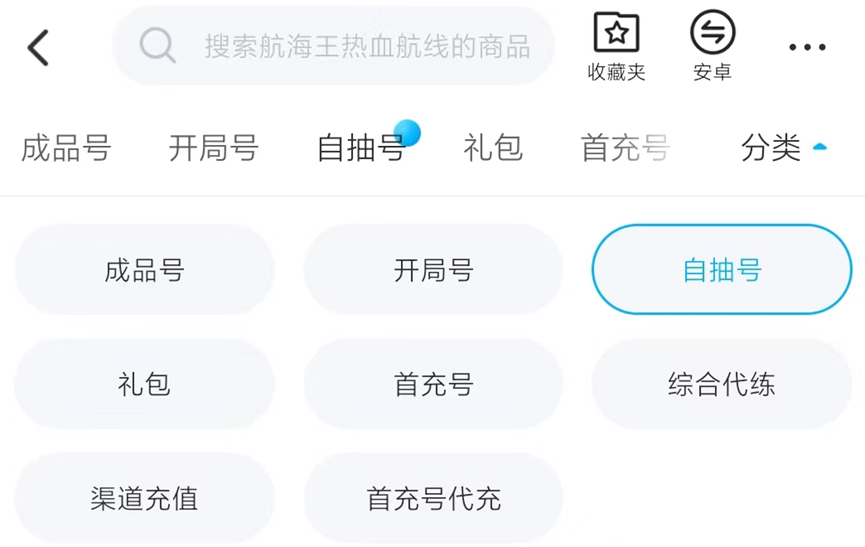
Task: Open the three-dot overflow menu
Action: coord(807,47)
